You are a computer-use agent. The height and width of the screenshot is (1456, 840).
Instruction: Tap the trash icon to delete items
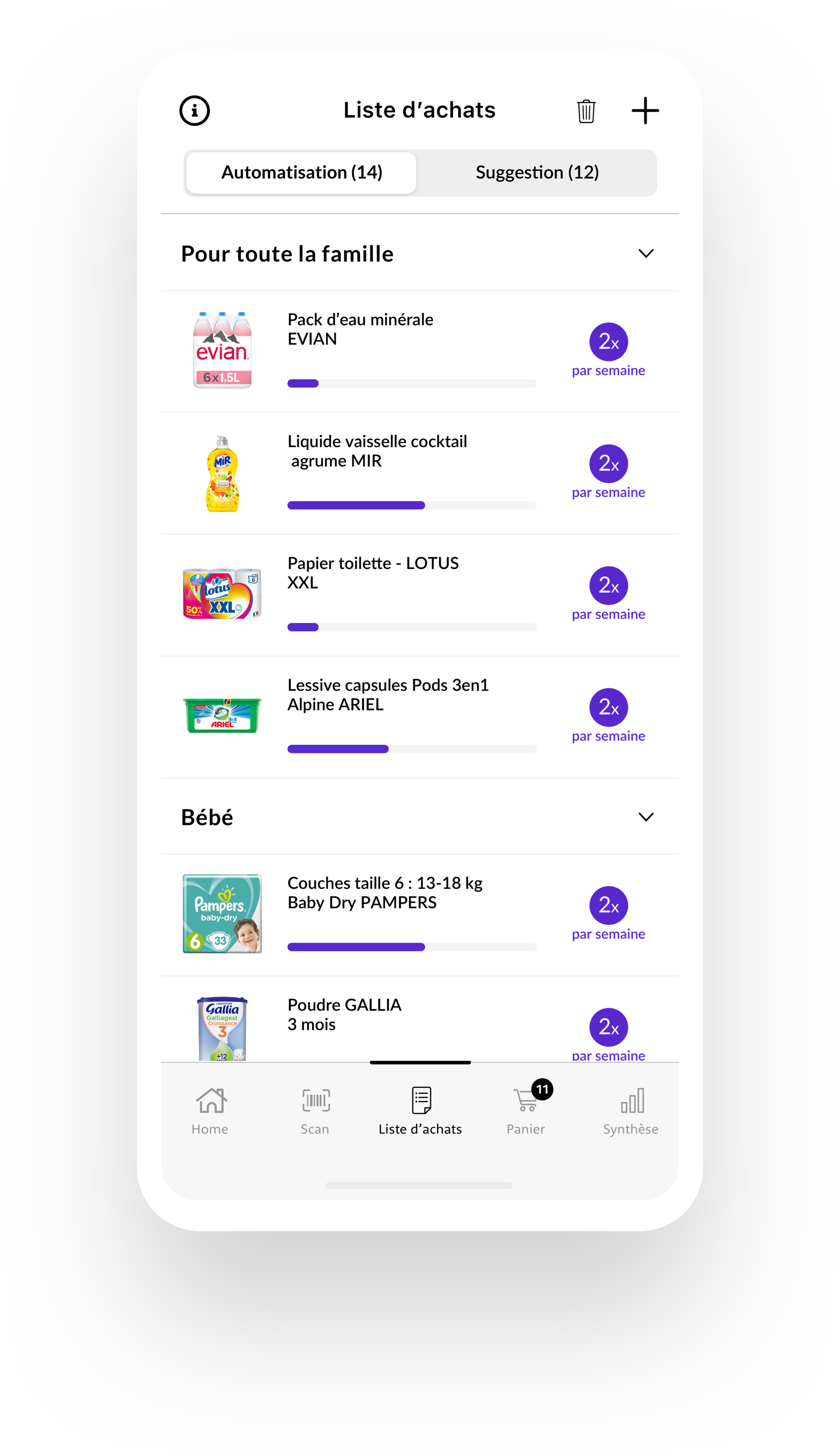586,111
